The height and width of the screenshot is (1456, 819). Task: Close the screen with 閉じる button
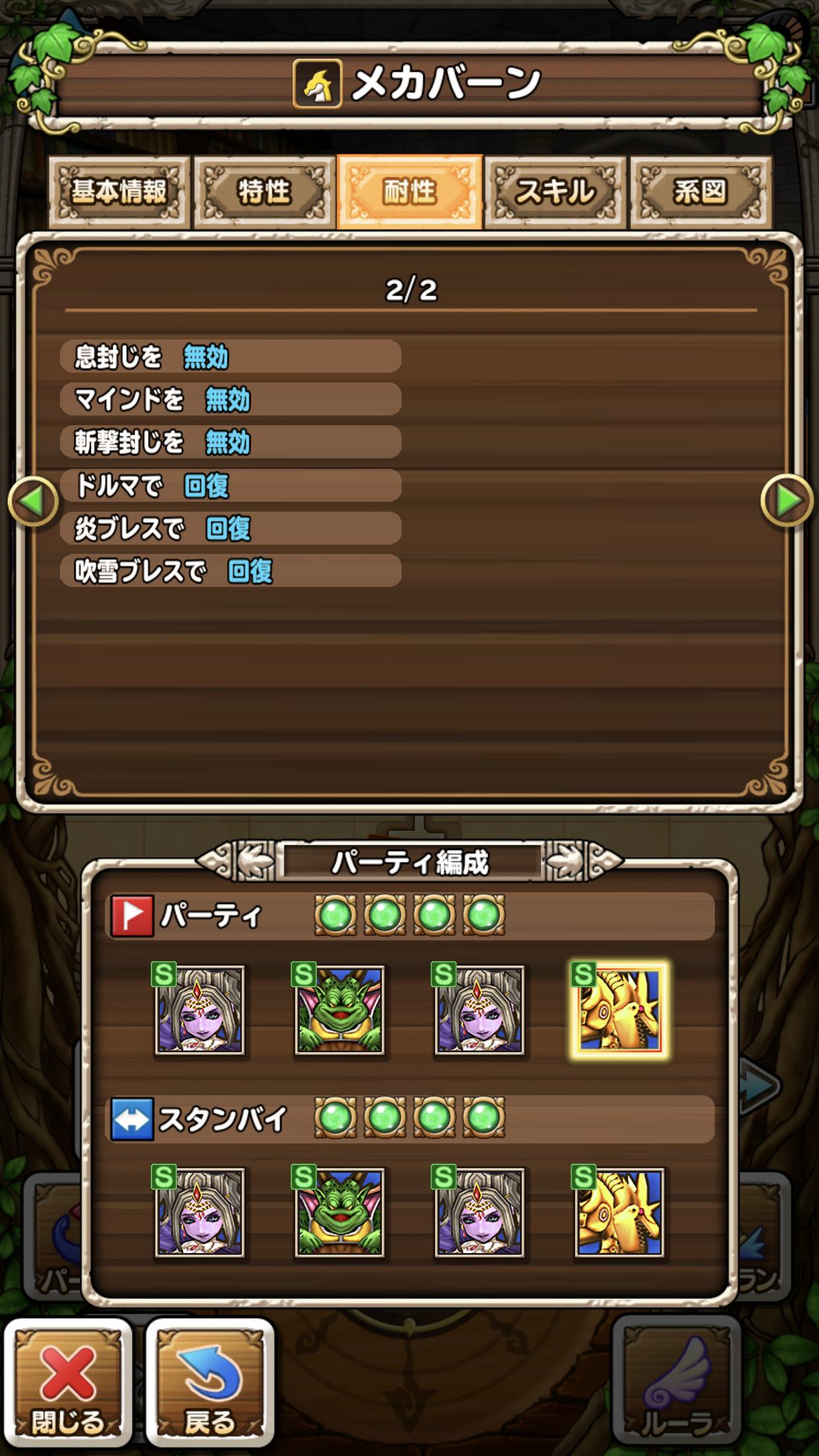pos(68,1382)
